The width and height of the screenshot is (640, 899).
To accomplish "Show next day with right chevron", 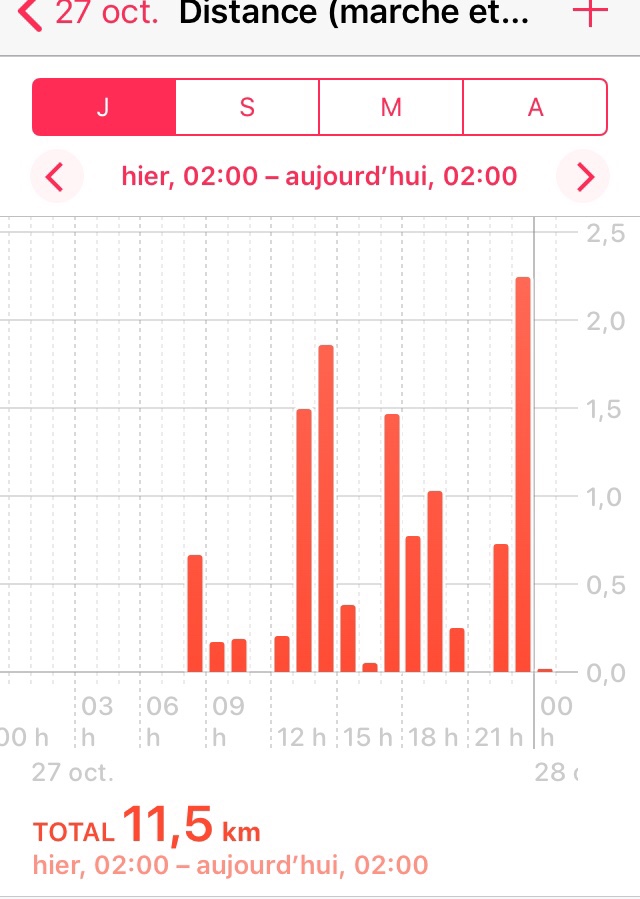I will (585, 177).
